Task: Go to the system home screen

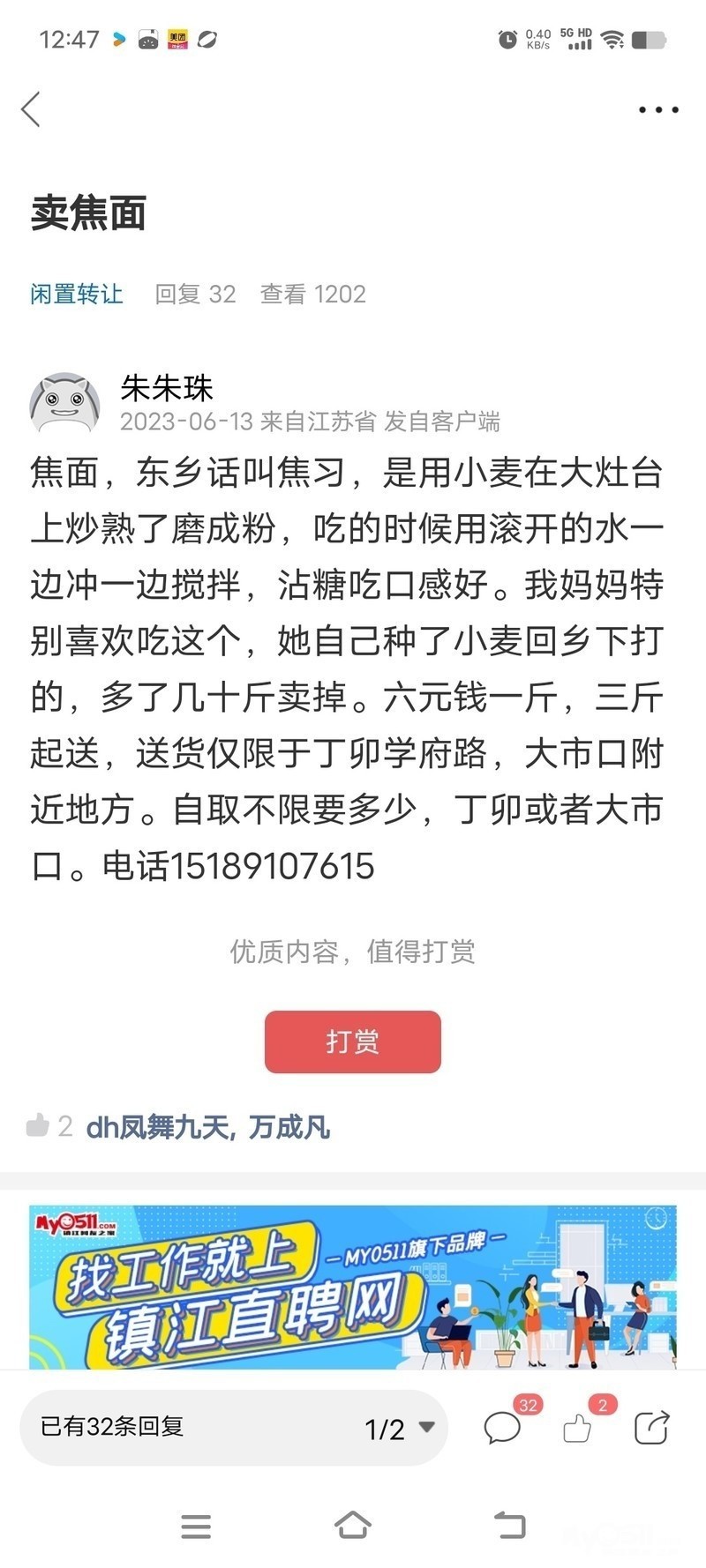Action: [x=352, y=1525]
